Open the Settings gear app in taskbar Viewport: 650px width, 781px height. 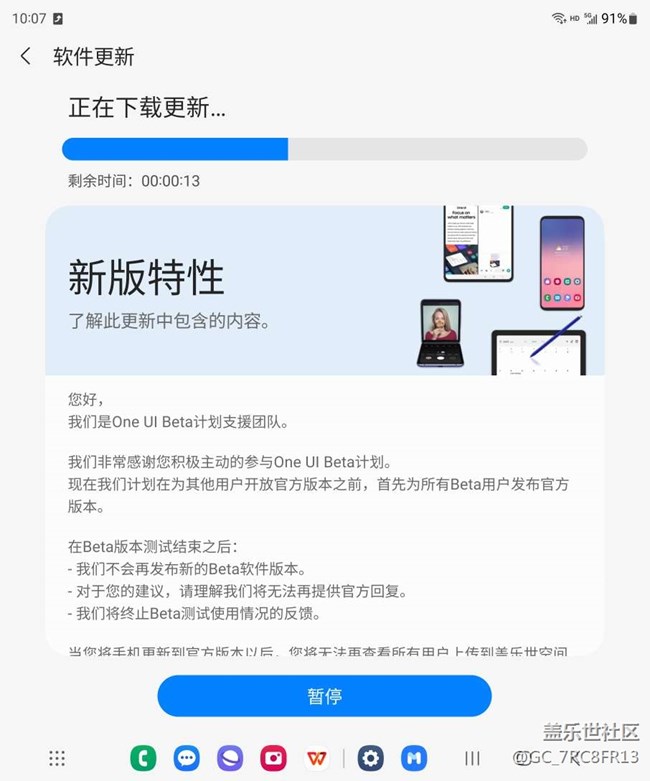[371, 758]
